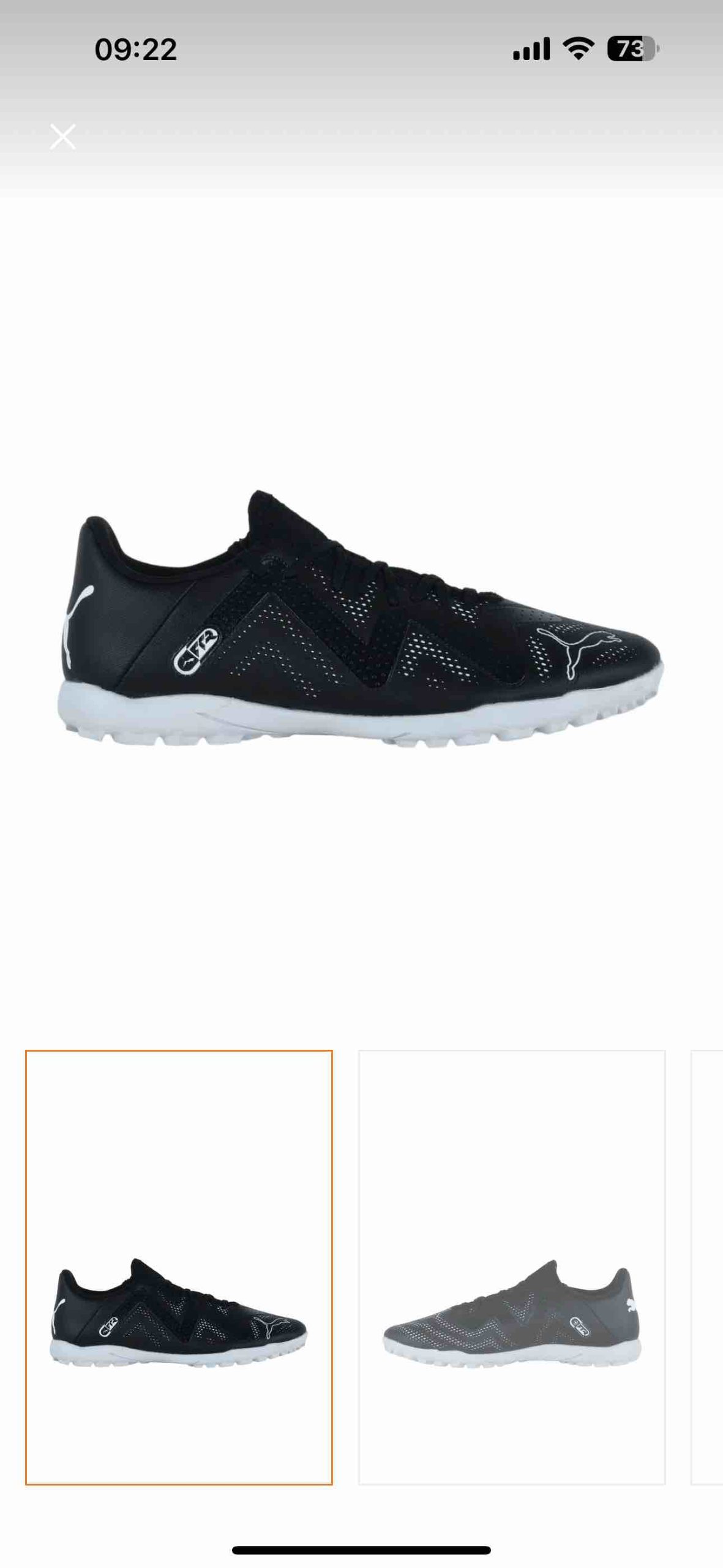Close the full-screen image viewer
Viewport: 723px width, 1568px height.
click(62, 137)
